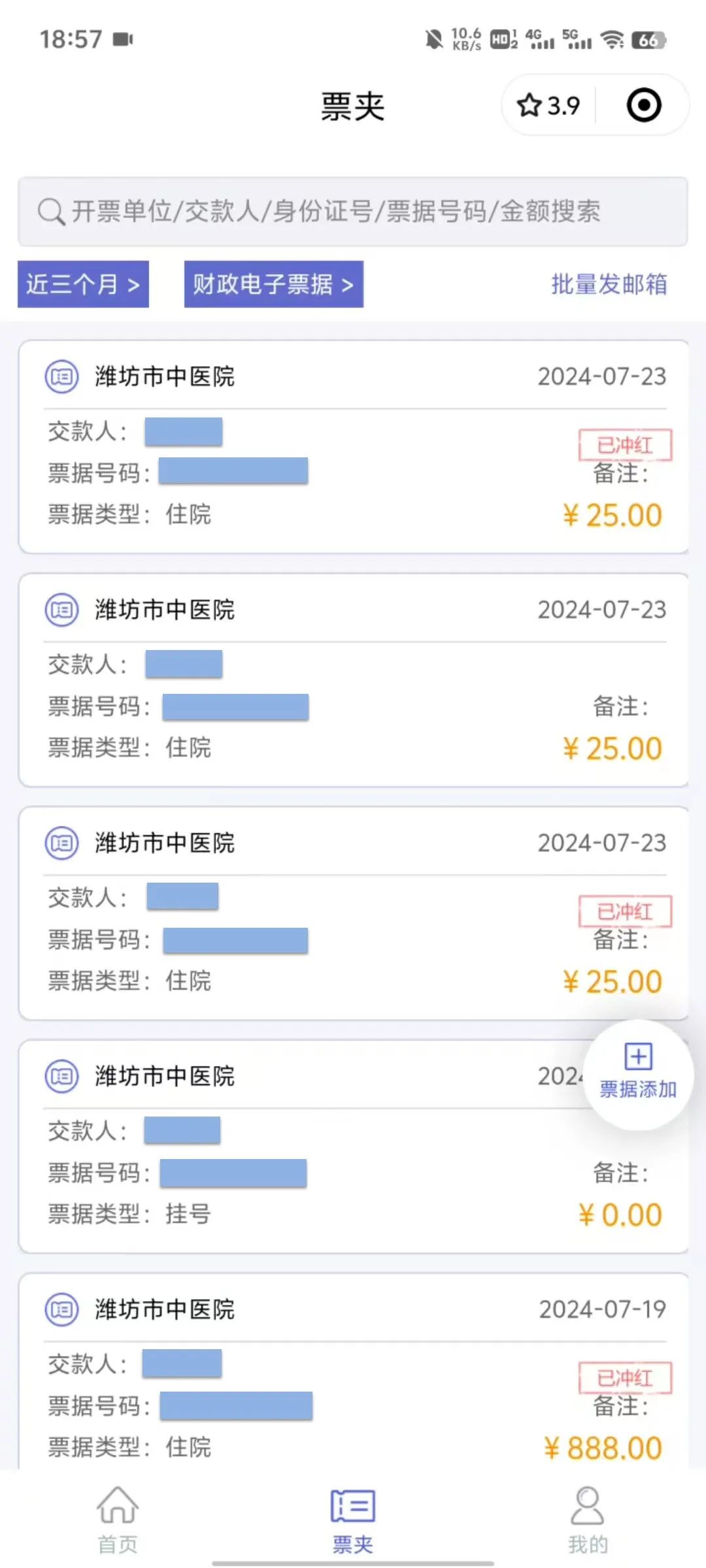Image resolution: width=706 pixels, height=1568 pixels.
Task: Tap the ticket search box
Action: (352, 211)
